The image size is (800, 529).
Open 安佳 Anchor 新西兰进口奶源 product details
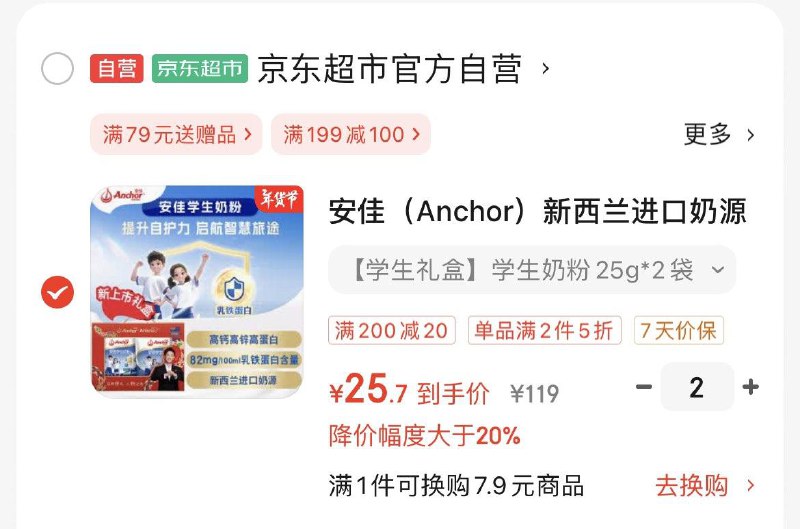537,211
